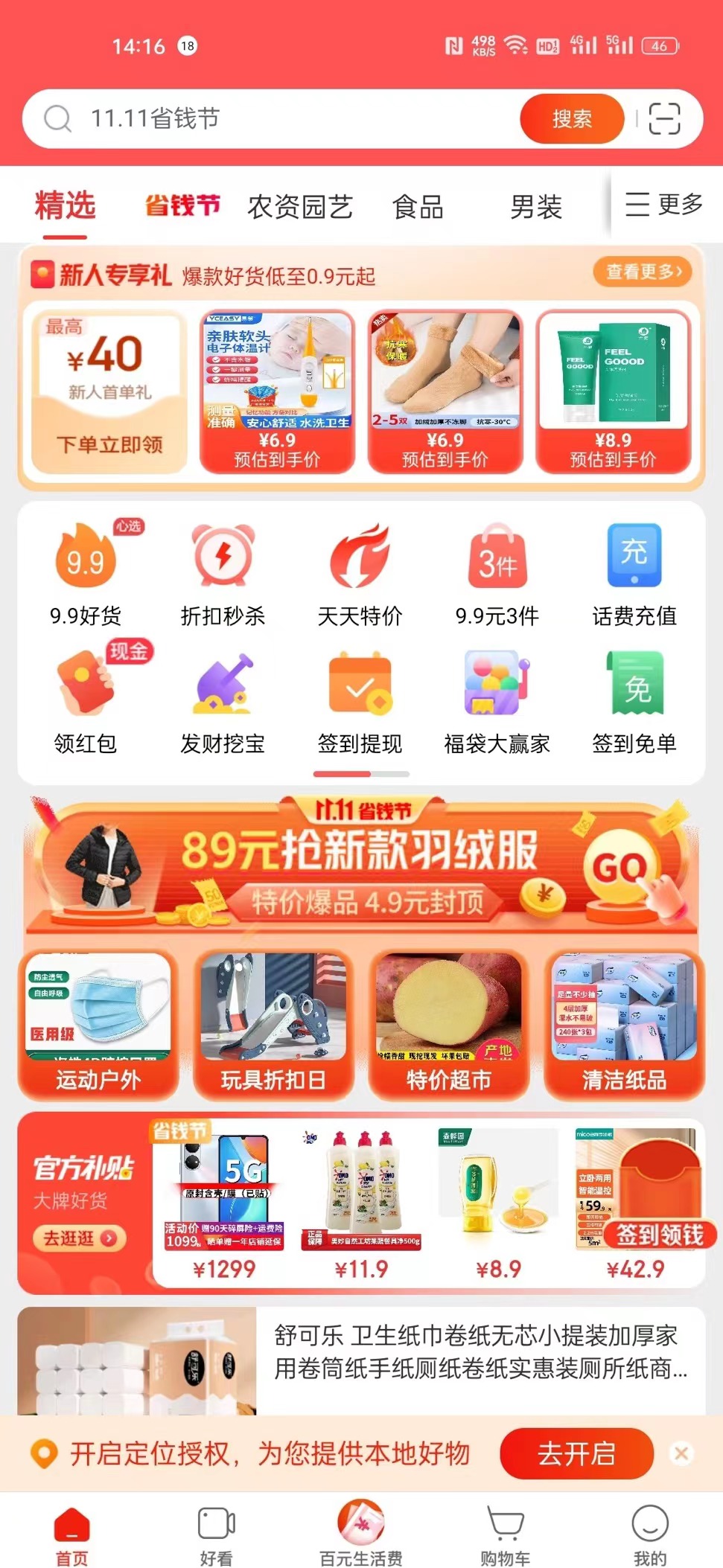The height and width of the screenshot is (1568, 723).
Task: Open 折扣秒杀 flash sale
Action: [223, 573]
